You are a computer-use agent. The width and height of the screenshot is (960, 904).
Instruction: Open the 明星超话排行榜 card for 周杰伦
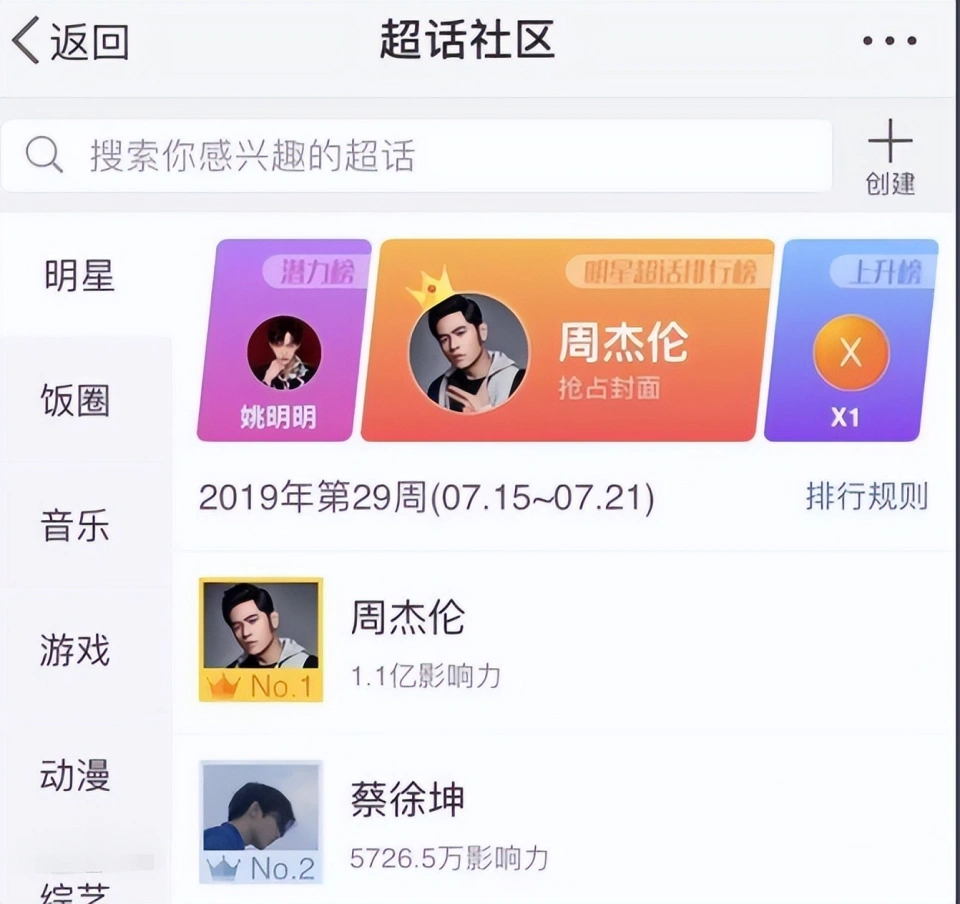[568, 340]
